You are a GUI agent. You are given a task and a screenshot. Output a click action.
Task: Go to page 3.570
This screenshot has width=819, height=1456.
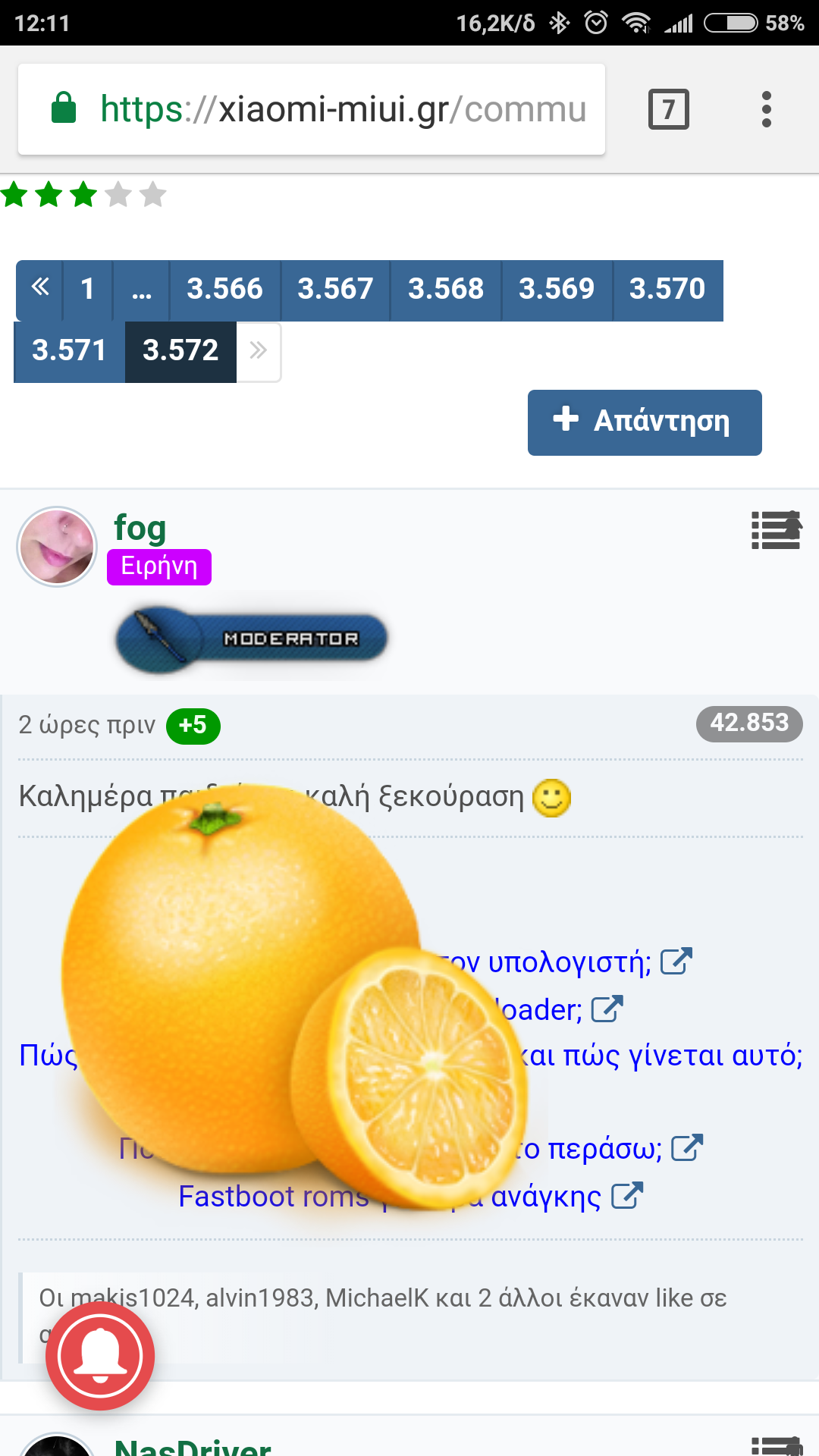tap(667, 289)
